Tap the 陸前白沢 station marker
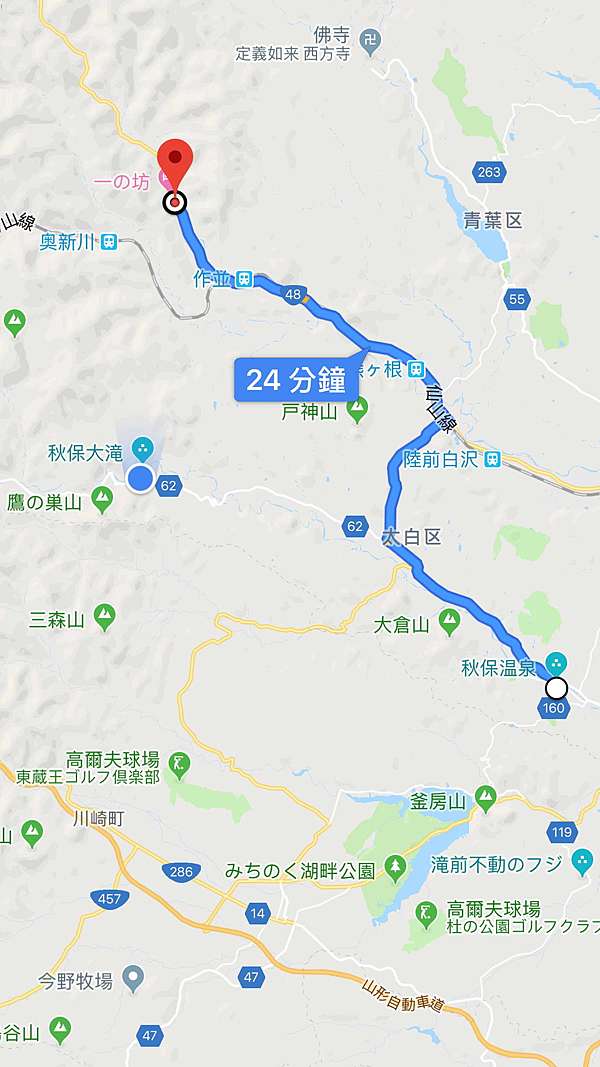This screenshot has height=1067, width=600. (493, 459)
